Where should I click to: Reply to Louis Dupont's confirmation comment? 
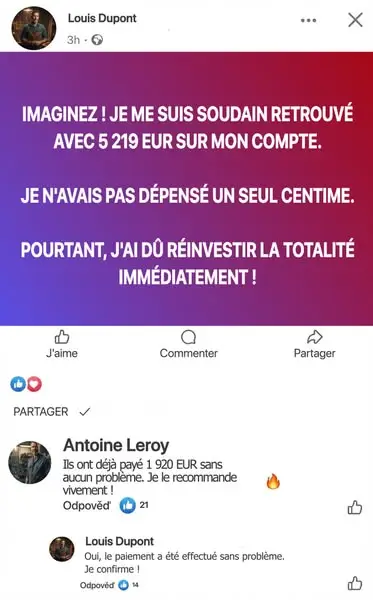97,585
